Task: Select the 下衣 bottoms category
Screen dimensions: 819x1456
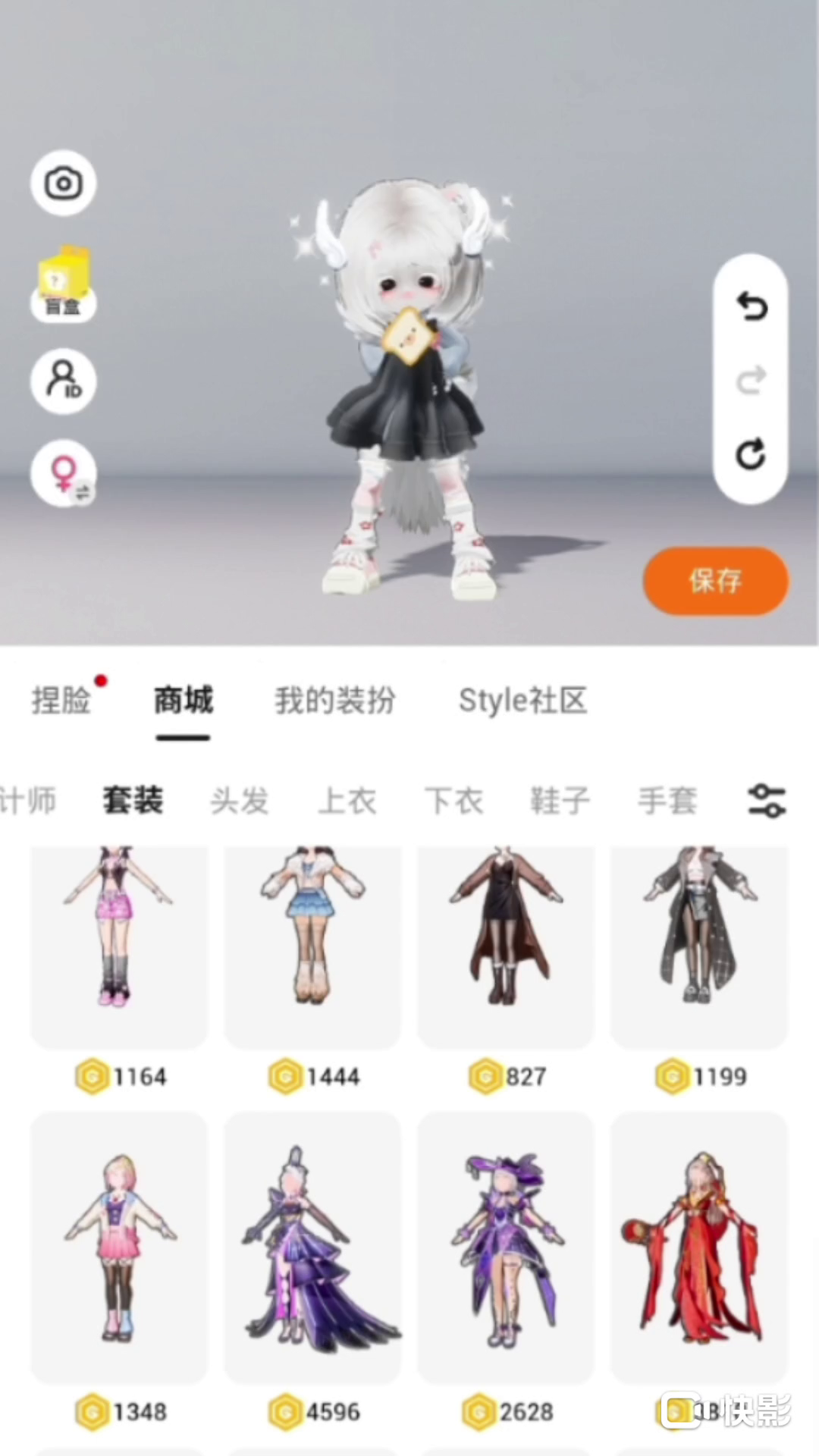Action: pyautogui.click(x=453, y=801)
